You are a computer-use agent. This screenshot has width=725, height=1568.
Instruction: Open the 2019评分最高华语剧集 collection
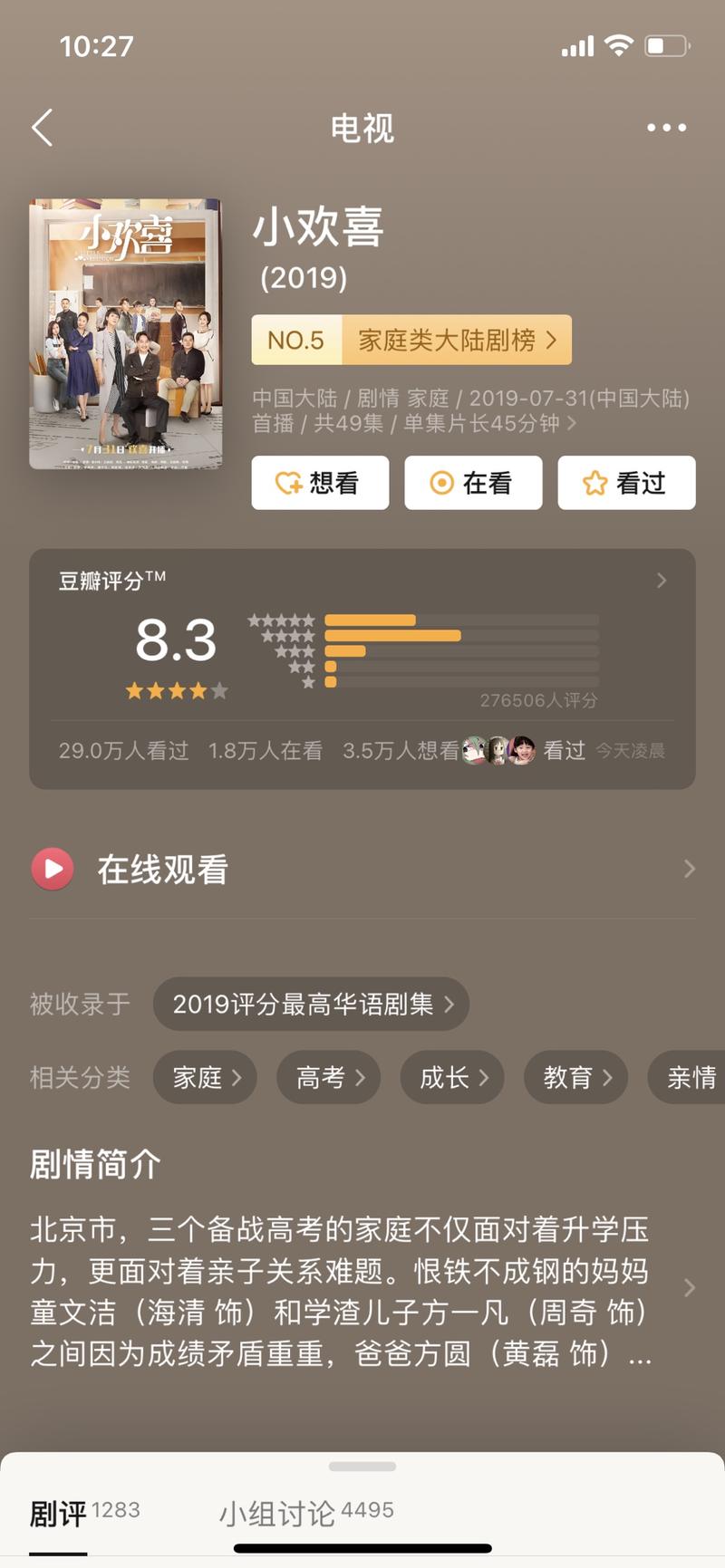coord(311,1004)
